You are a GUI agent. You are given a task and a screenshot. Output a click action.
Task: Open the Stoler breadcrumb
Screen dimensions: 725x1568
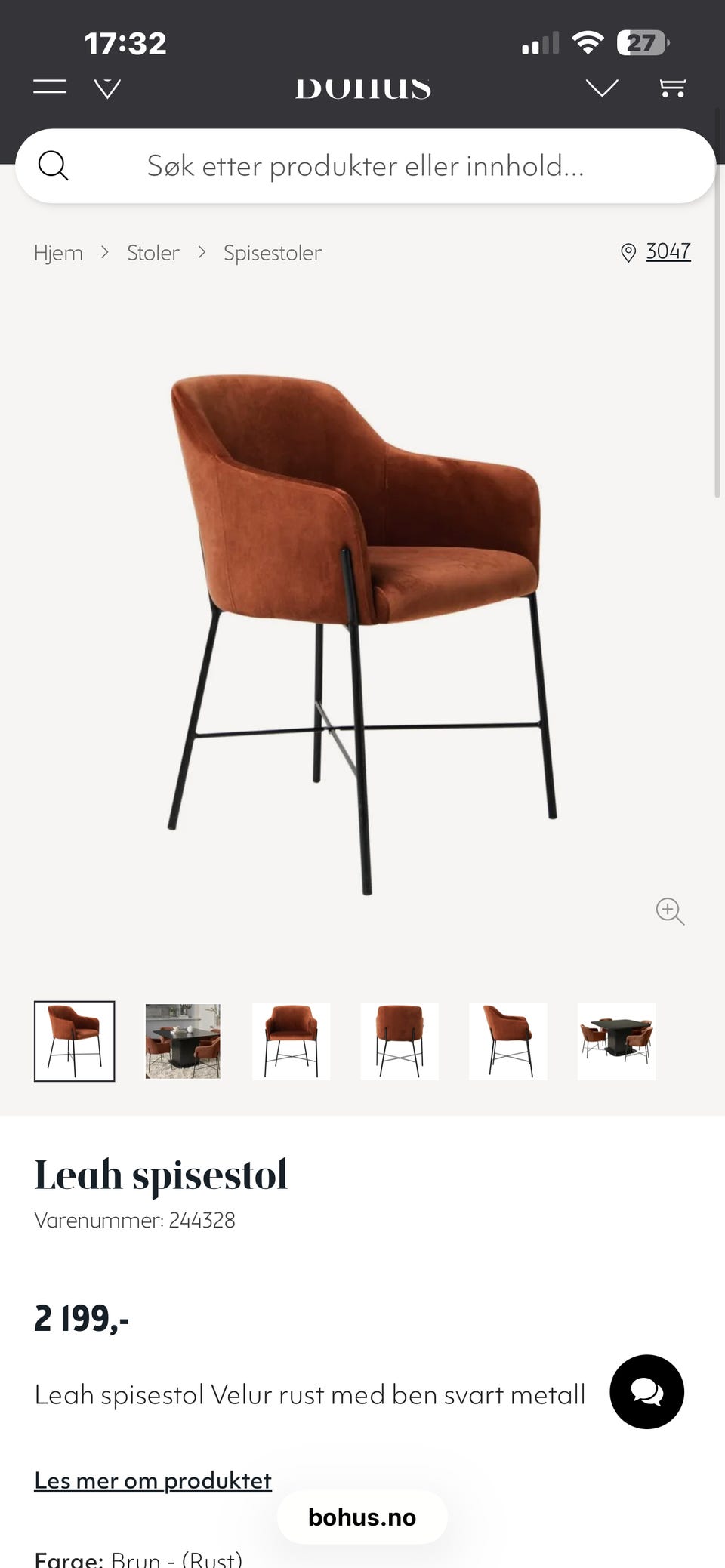153,253
